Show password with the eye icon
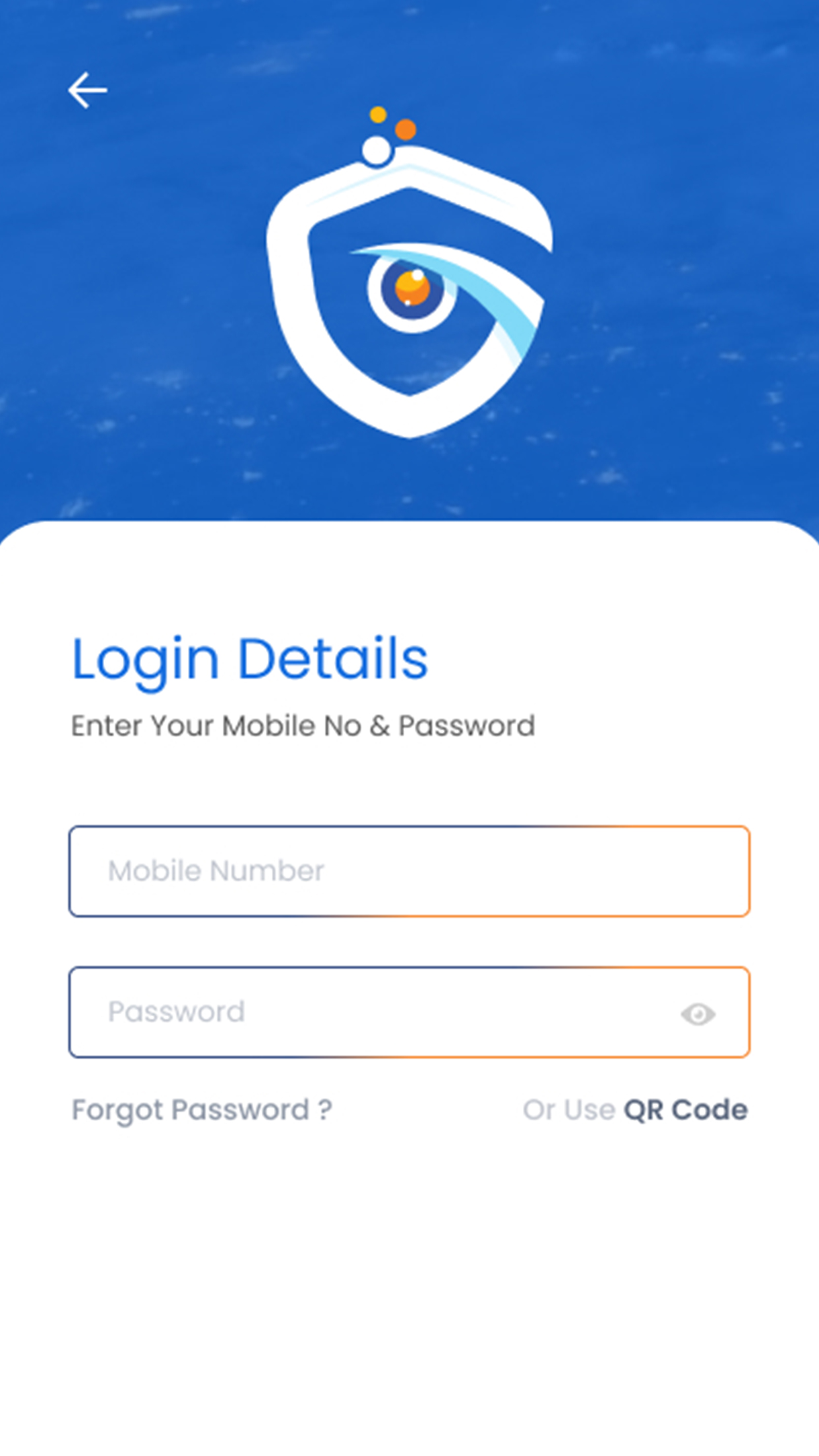The image size is (819, 1456). [698, 1014]
